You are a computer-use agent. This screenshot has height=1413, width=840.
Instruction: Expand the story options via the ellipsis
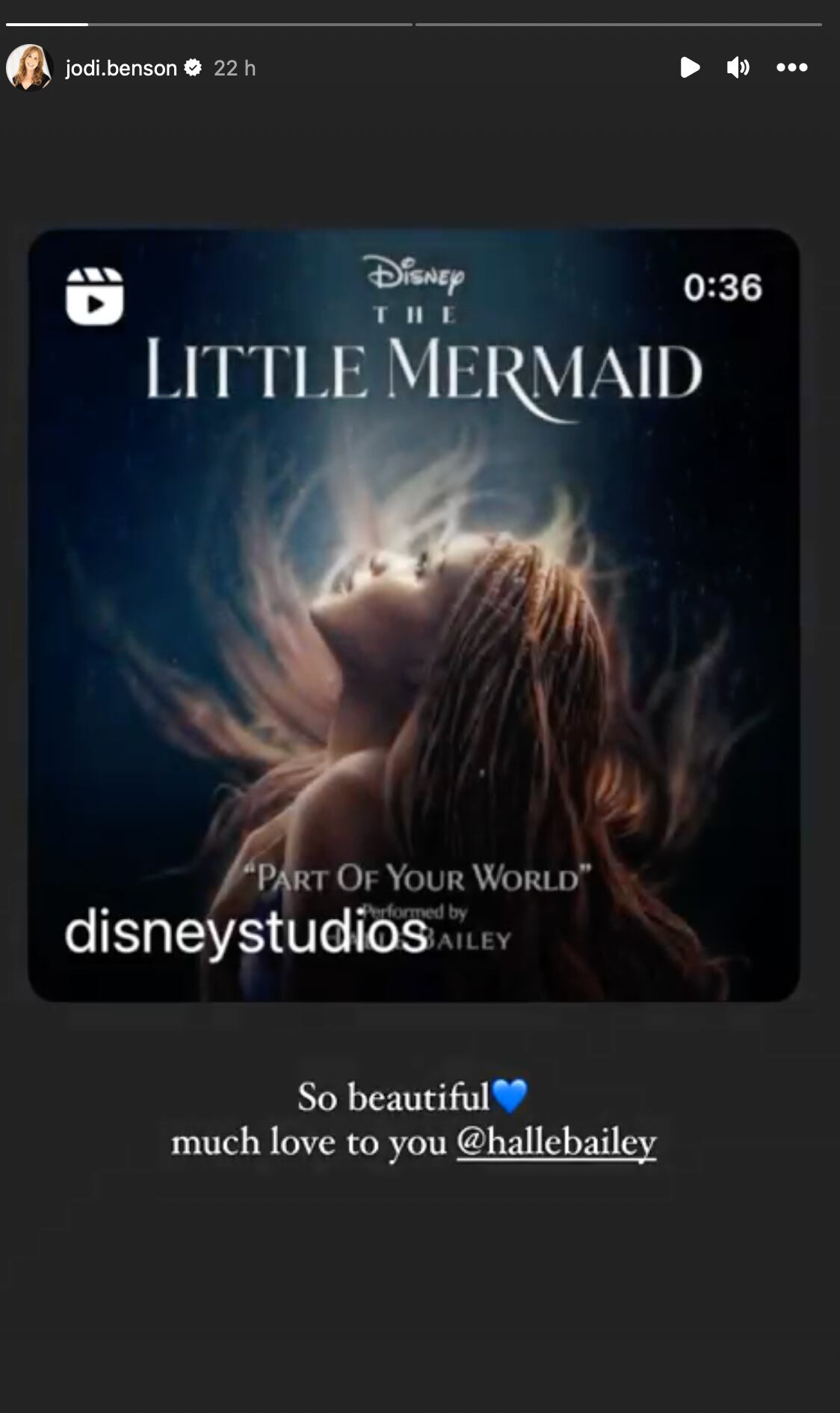[x=793, y=68]
